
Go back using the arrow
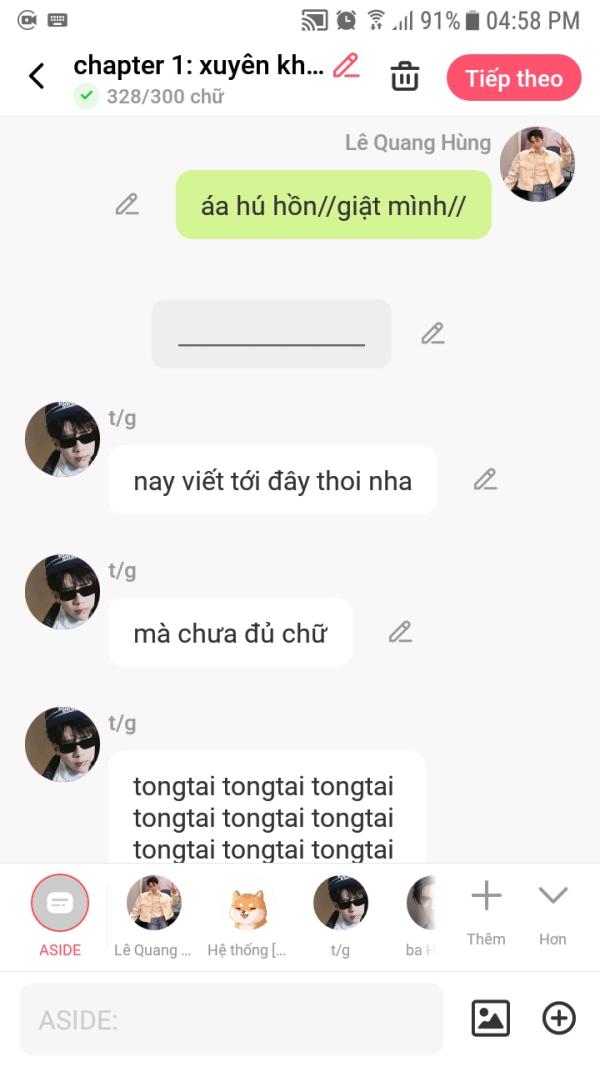click(x=37, y=76)
